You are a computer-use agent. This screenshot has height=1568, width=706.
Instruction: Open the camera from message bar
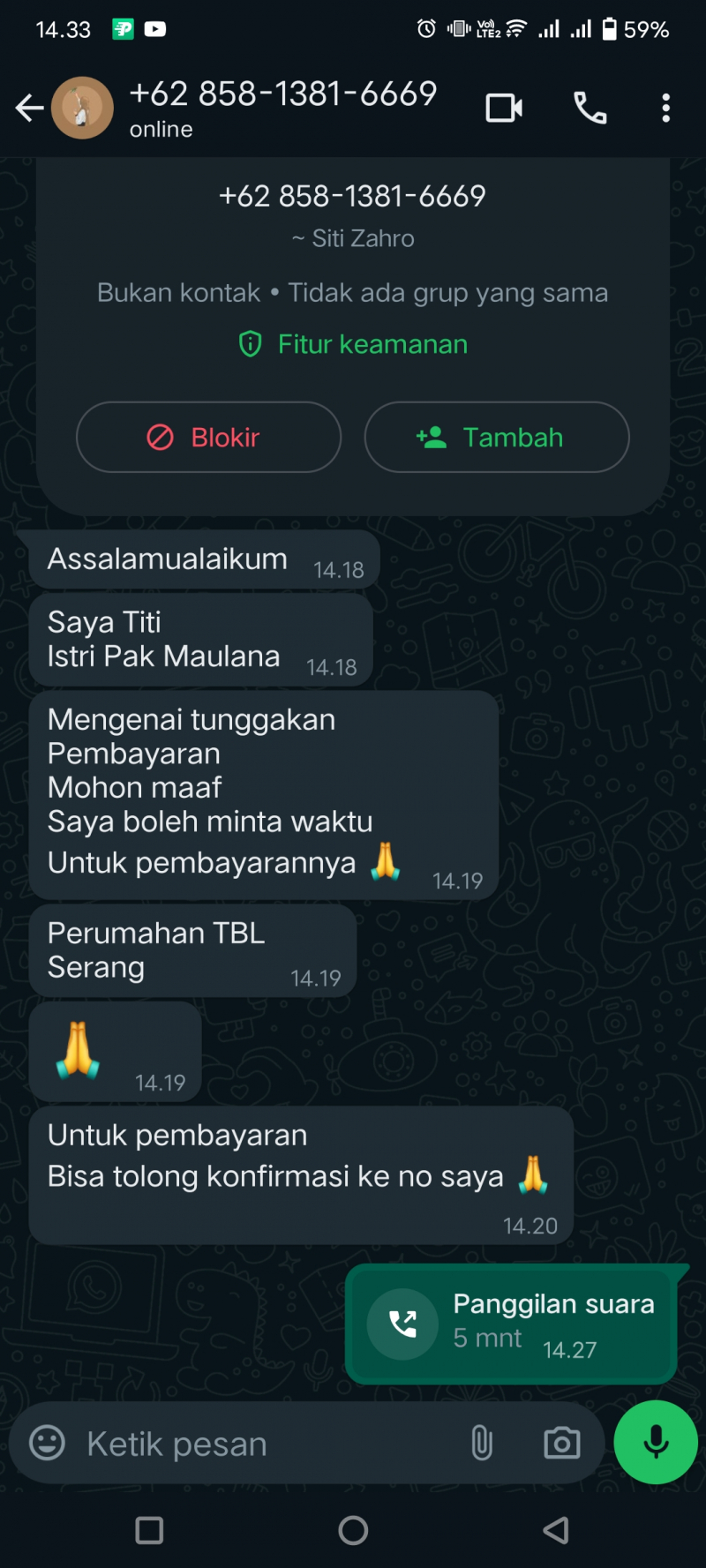[561, 1444]
